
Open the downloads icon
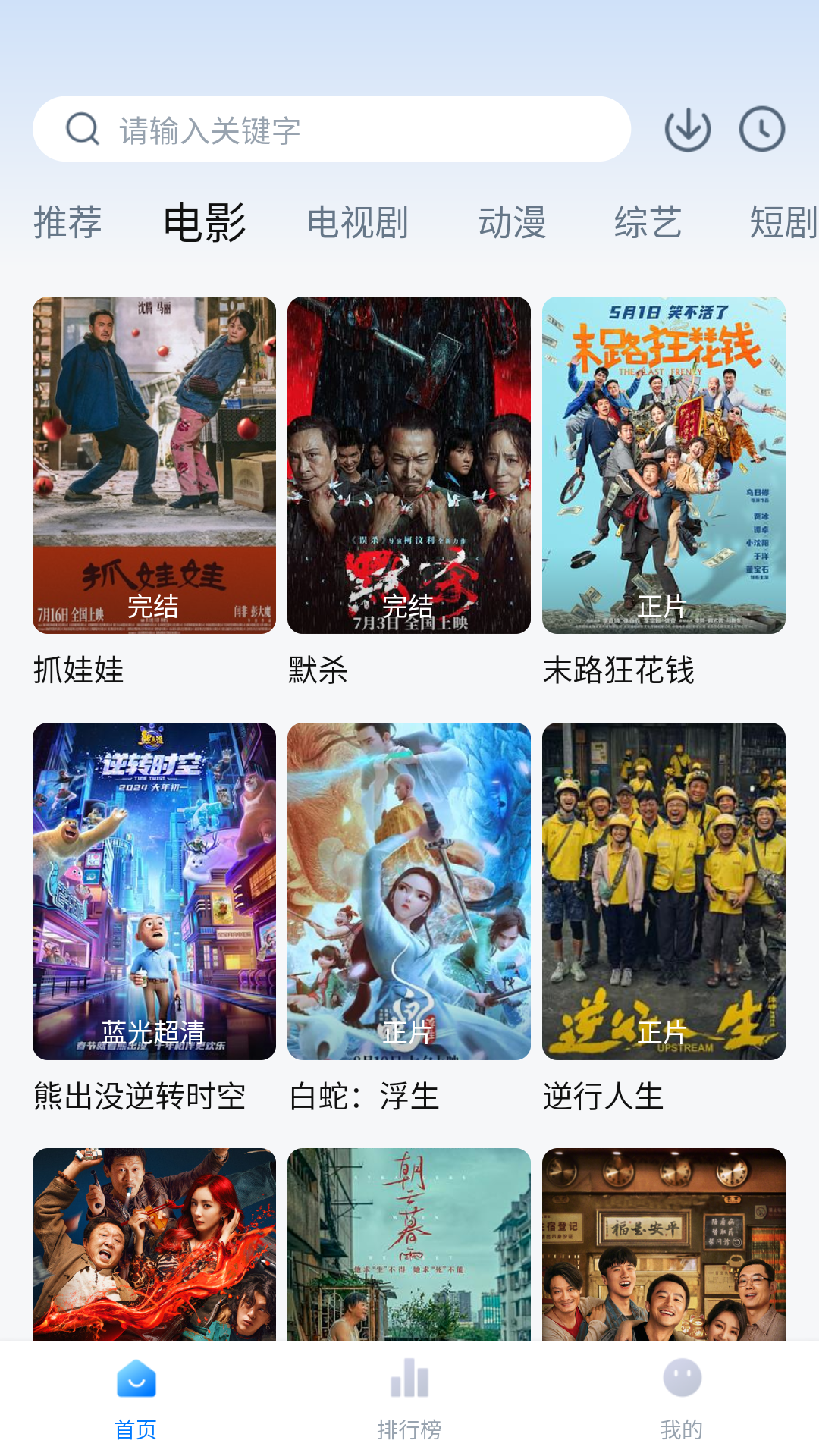(x=687, y=130)
